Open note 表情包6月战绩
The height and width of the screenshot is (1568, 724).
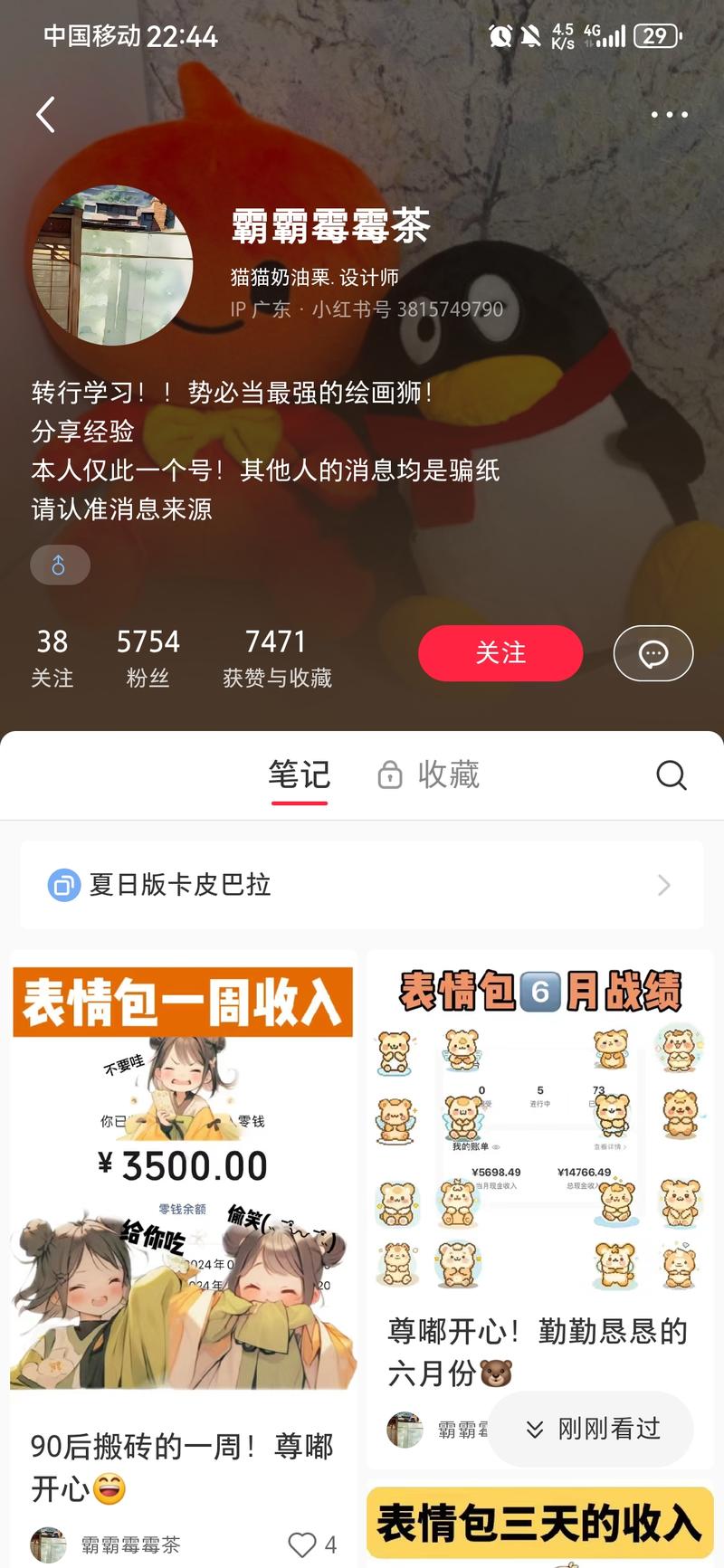click(539, 1131)
